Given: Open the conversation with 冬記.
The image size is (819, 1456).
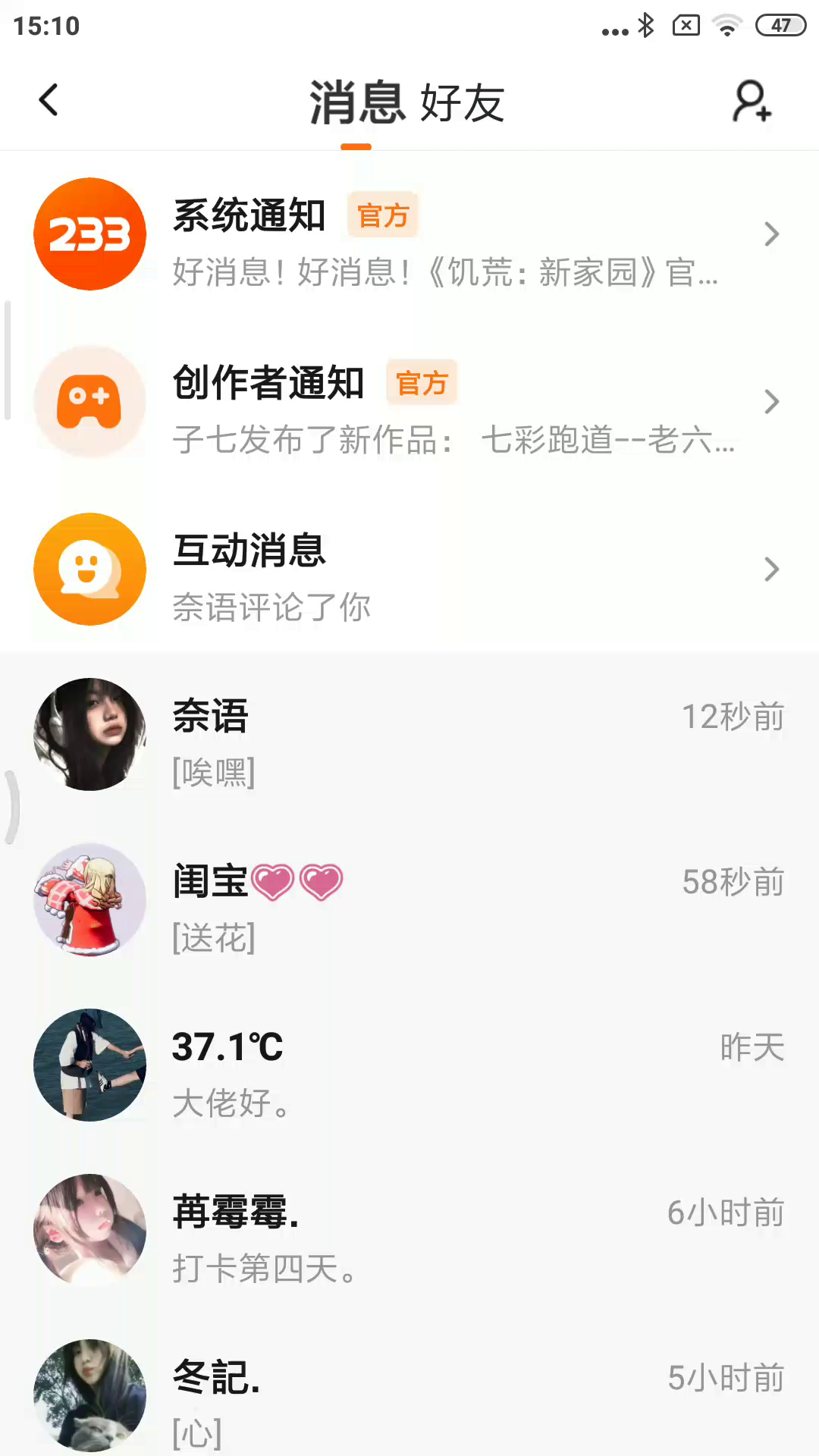Looking at the screenshot, I should coord(409,1396).
